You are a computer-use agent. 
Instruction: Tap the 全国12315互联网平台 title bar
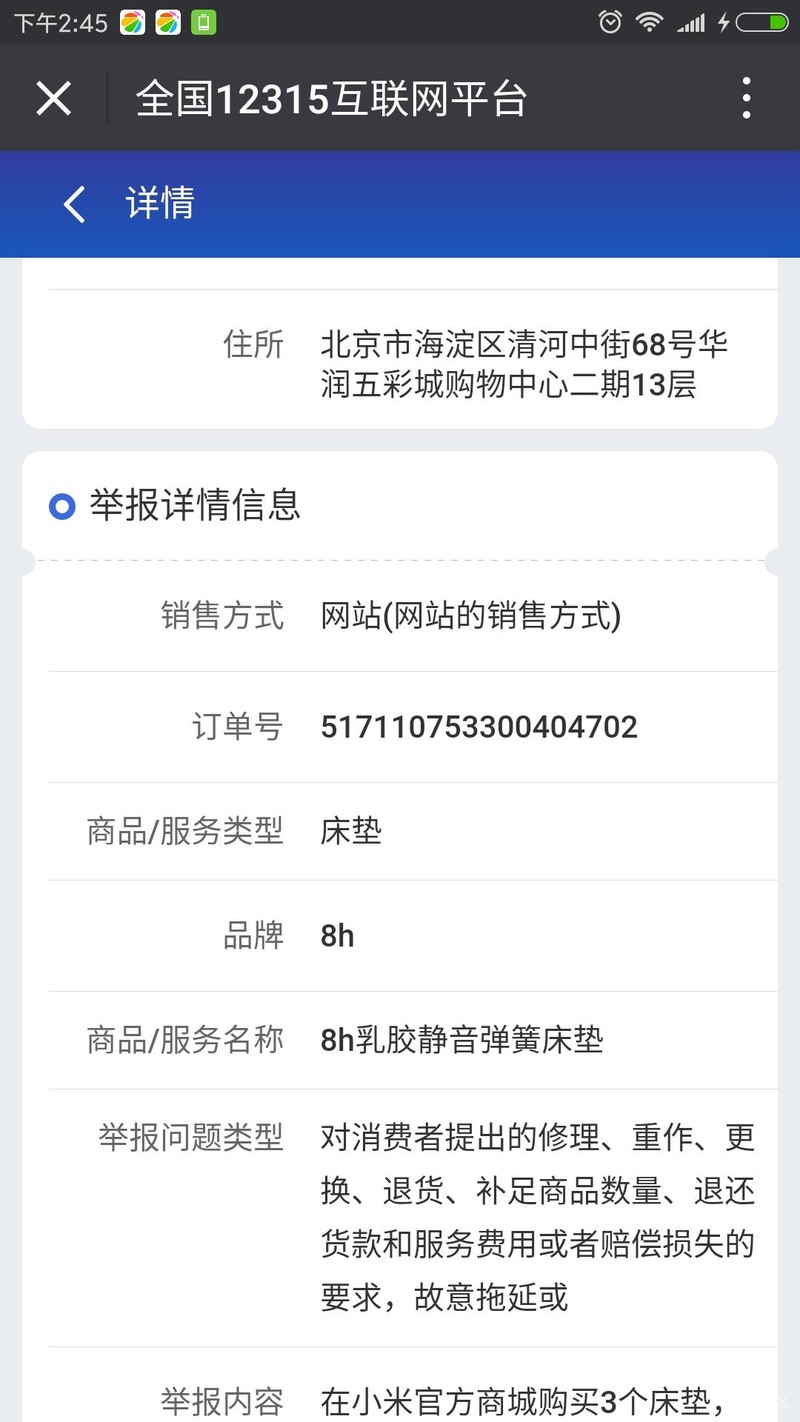(x=330, y=97)
